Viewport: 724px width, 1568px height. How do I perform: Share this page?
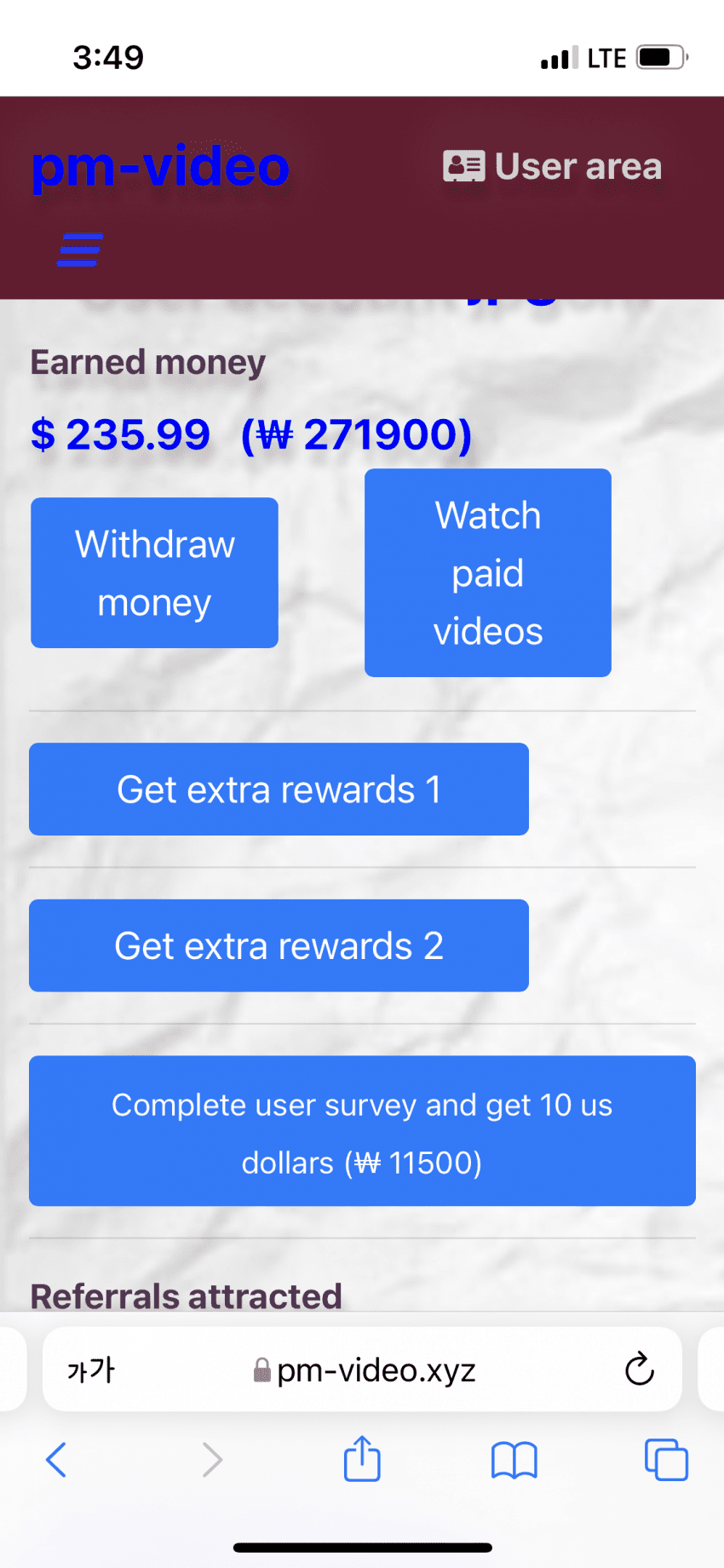(x=362, y=1459)
